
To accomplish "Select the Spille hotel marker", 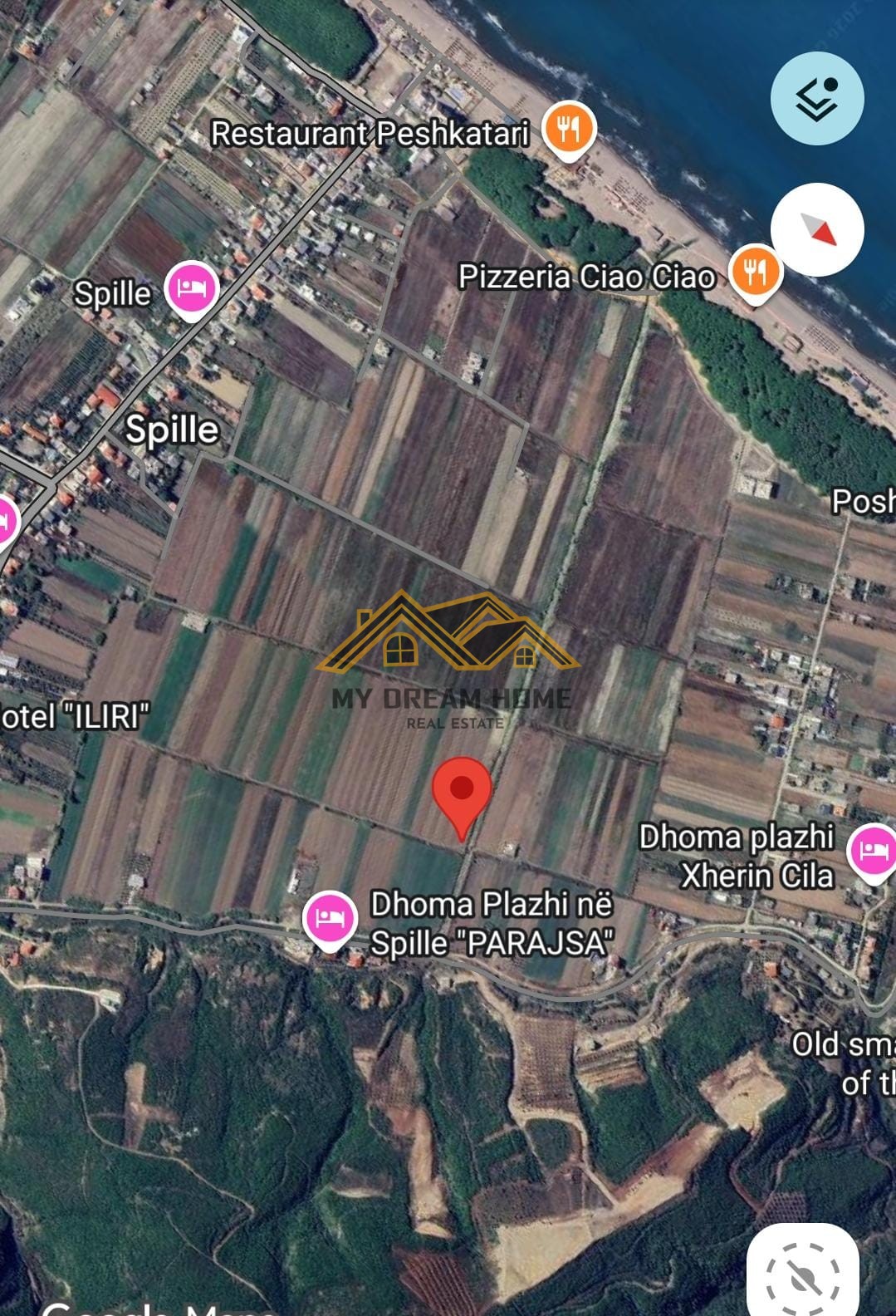I will click(x=192, y=288).
